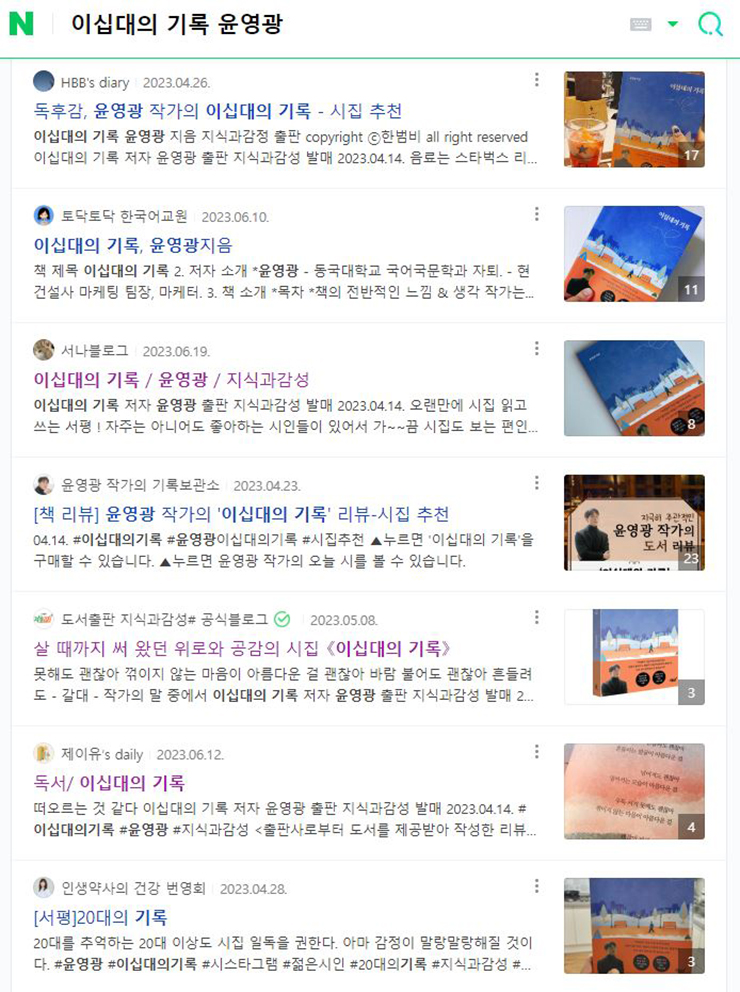This screenshot has width=740, height=992.
Task: Open the on-screen keyboard input icon
Action: [641, 25]
